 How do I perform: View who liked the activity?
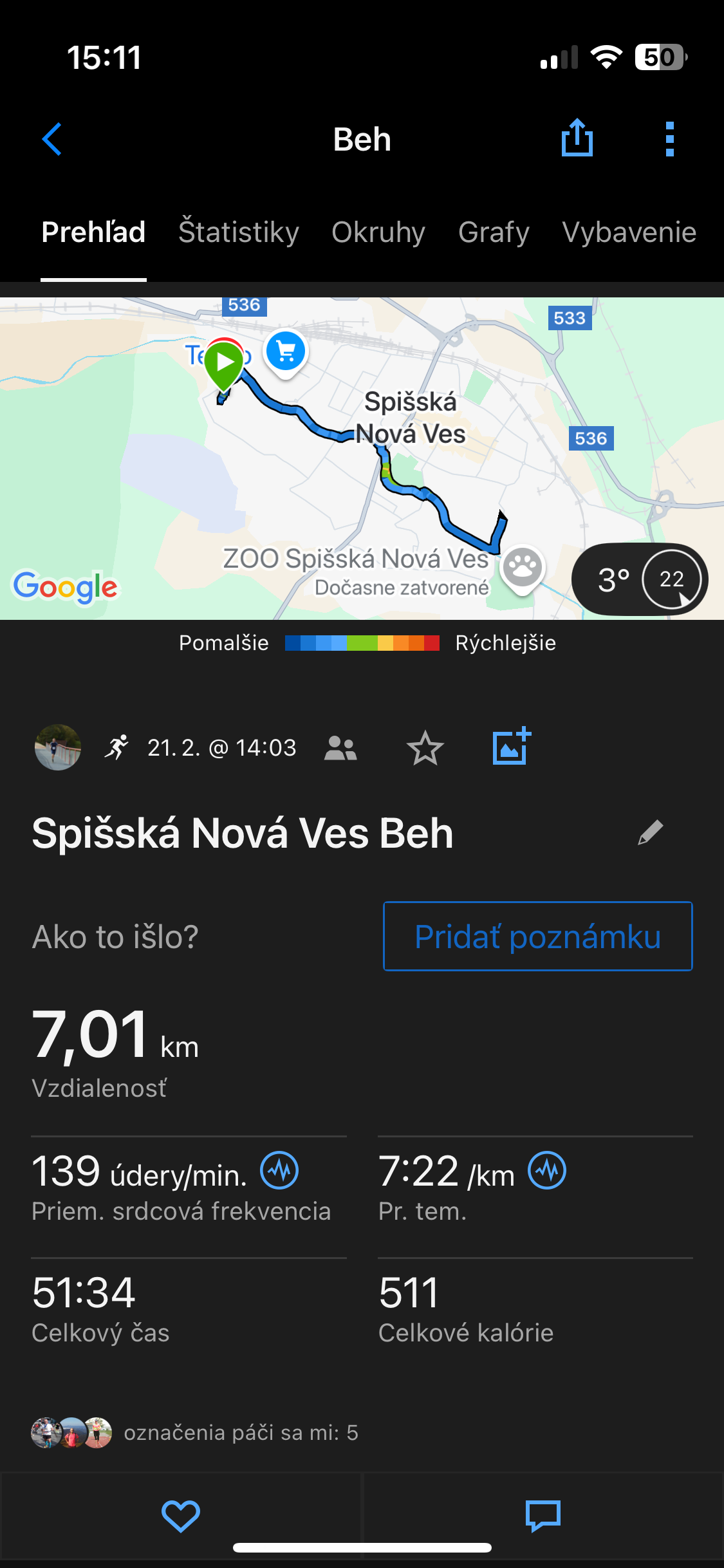click(194, 1433)
